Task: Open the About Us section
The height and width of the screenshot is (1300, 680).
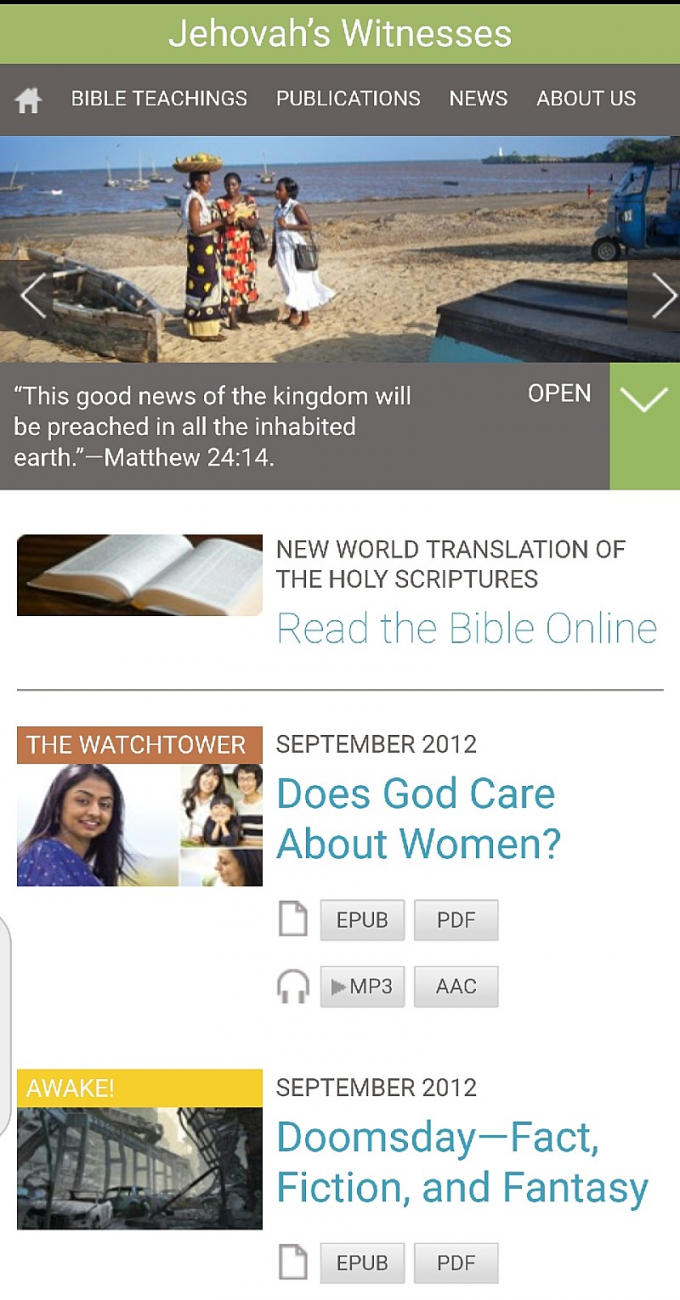Action: (586, 99)
